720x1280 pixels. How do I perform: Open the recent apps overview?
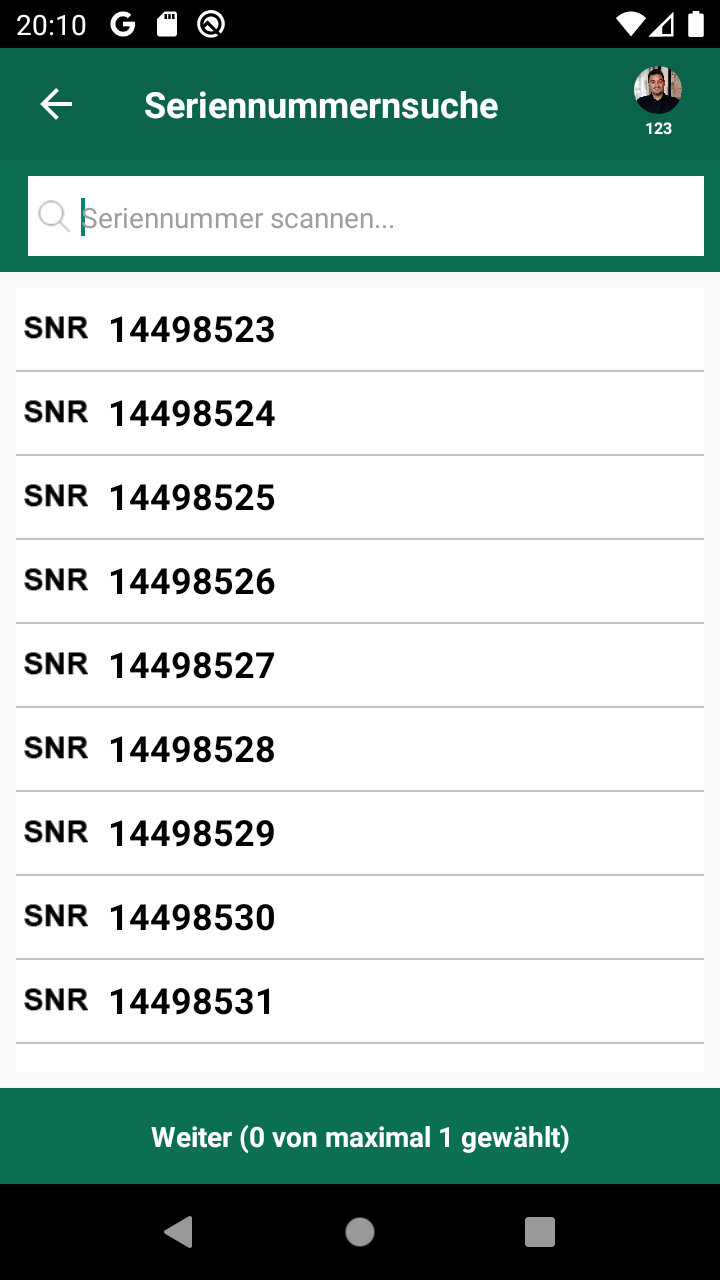(x=540, y=1232)
